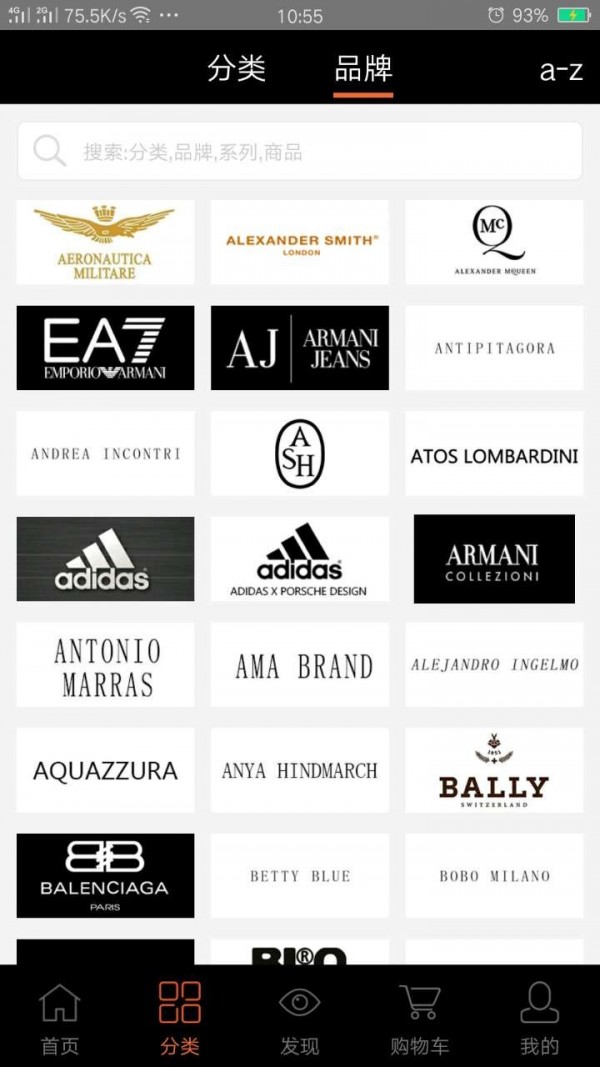Open the Antonio Marras brand tile
Viewport: 600px width, 1067px height.
[x=105, y=666]
